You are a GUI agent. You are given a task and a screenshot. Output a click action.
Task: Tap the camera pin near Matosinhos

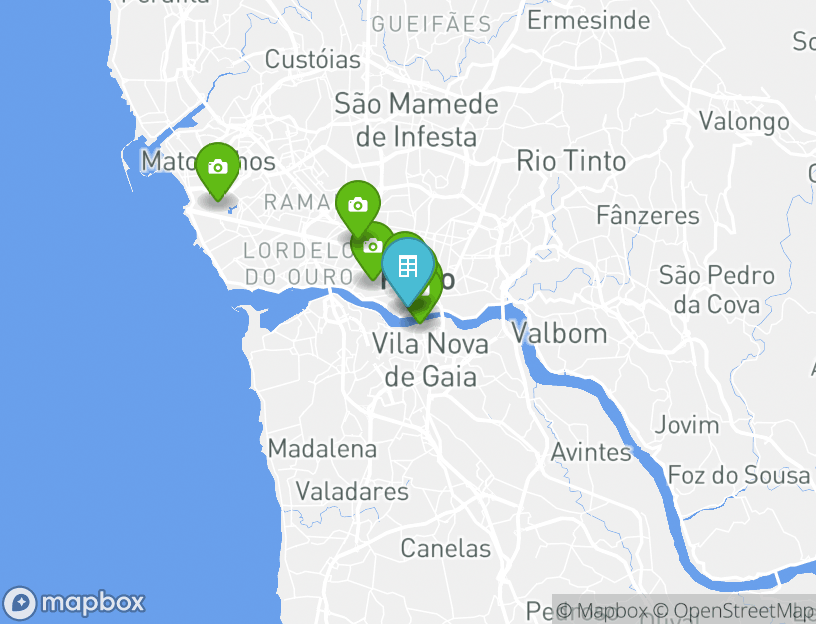(218, 168)
